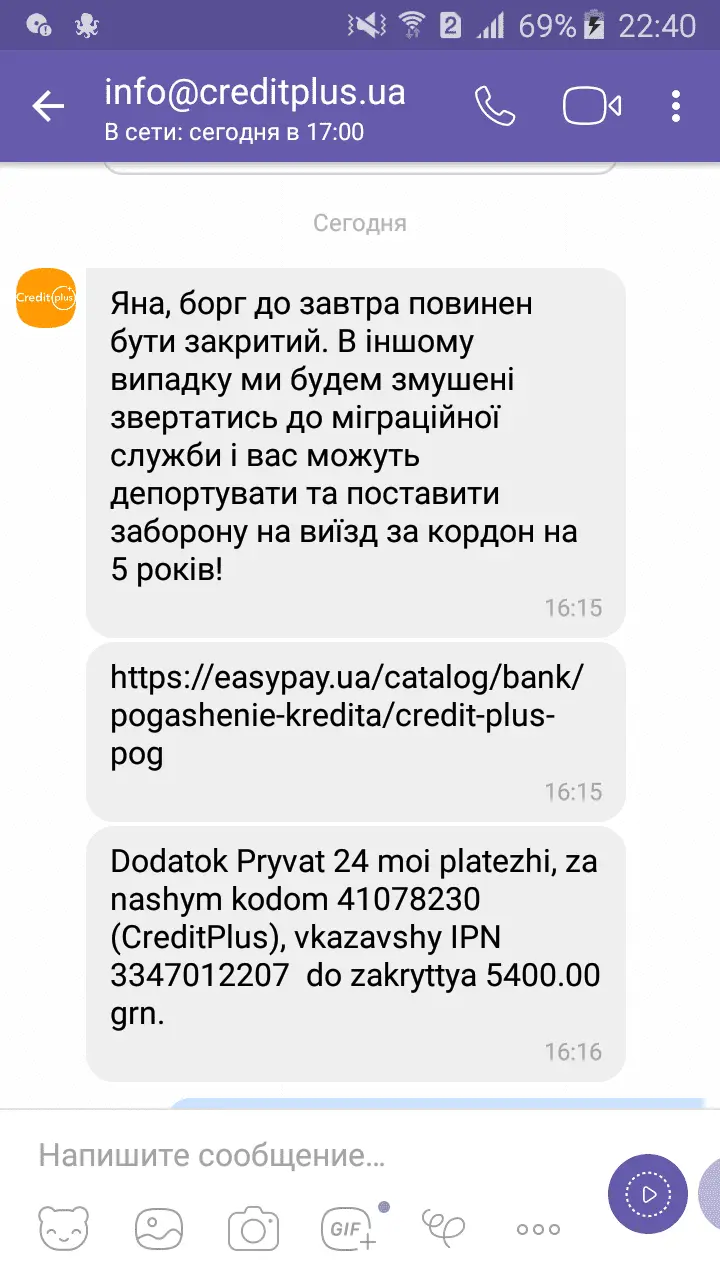Start a video call in this chat
Screen dimensions: 720x1280
pyautogui.click(x=592, y=106)
